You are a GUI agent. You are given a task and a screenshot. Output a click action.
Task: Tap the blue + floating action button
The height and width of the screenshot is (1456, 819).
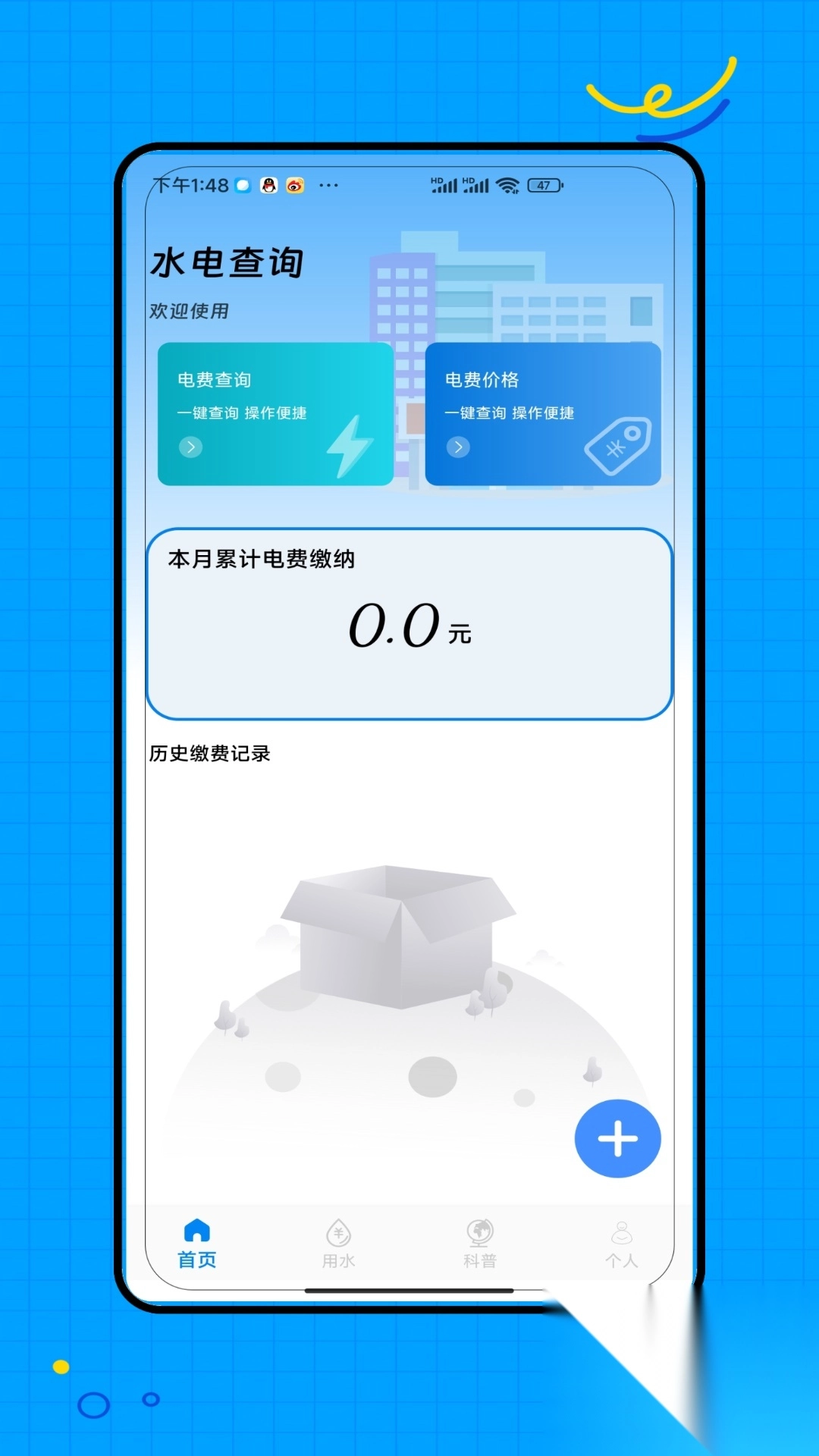point(618,1138)
